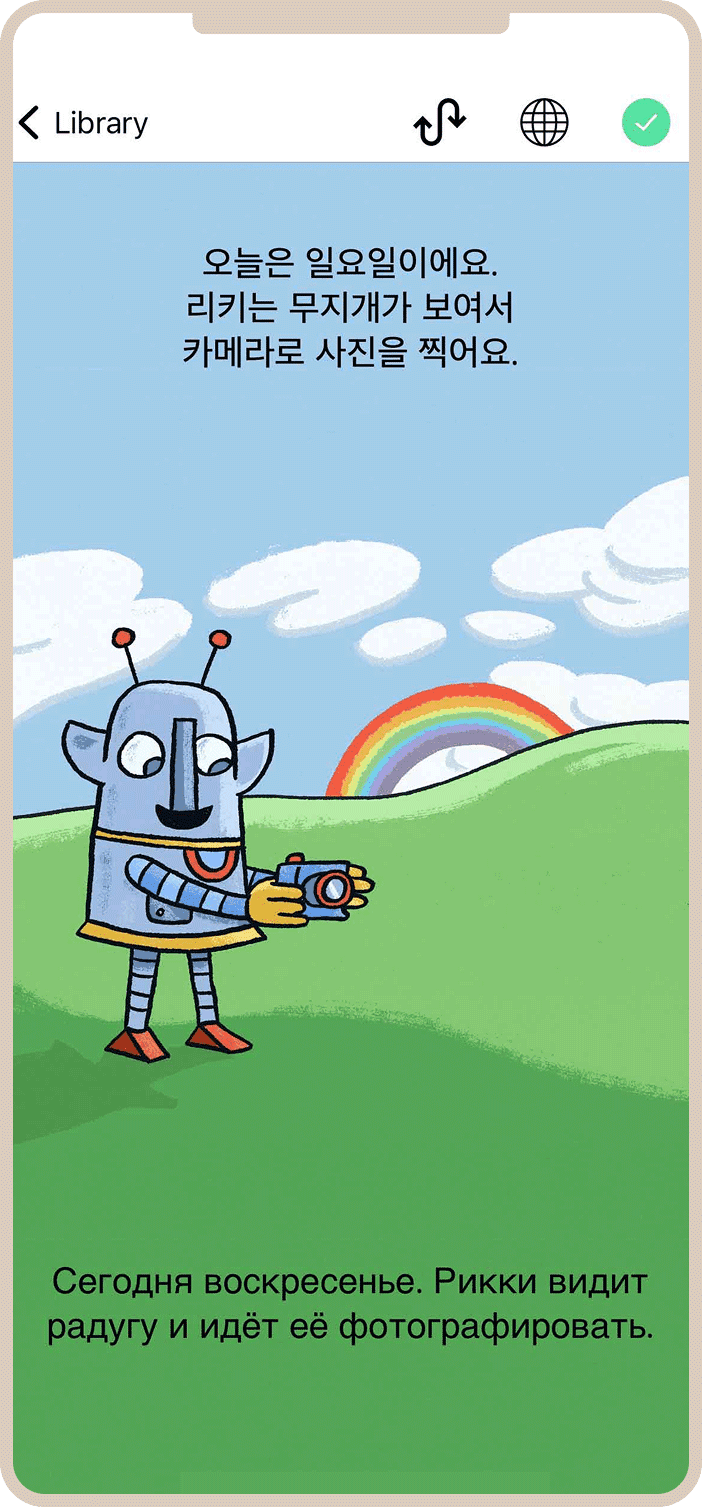Tap the swap arrows icon
702x1507 pixels.
pyautogui.click(x=440, y=123)
